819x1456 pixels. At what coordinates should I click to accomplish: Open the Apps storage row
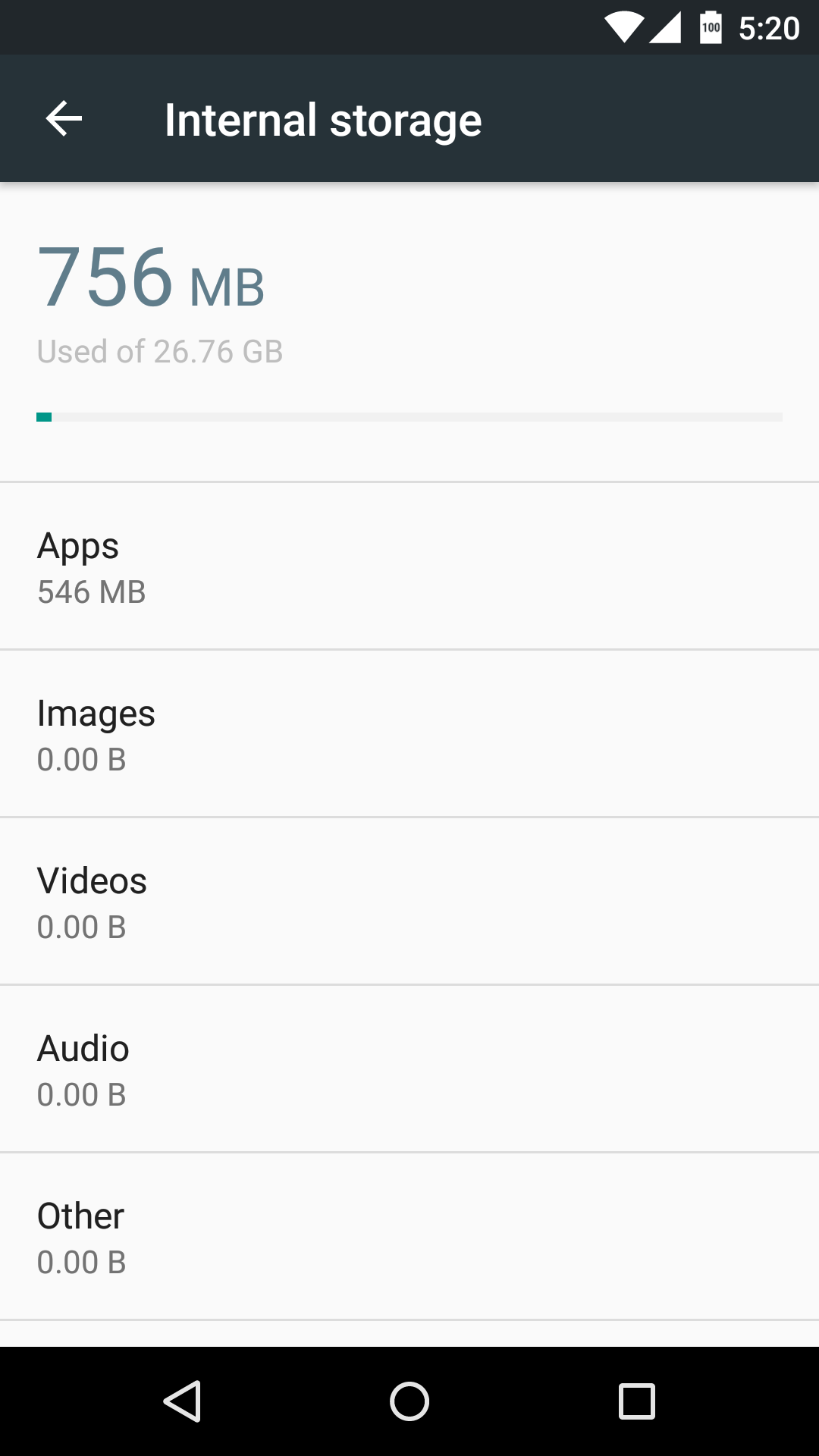click(x=409, y=566)
